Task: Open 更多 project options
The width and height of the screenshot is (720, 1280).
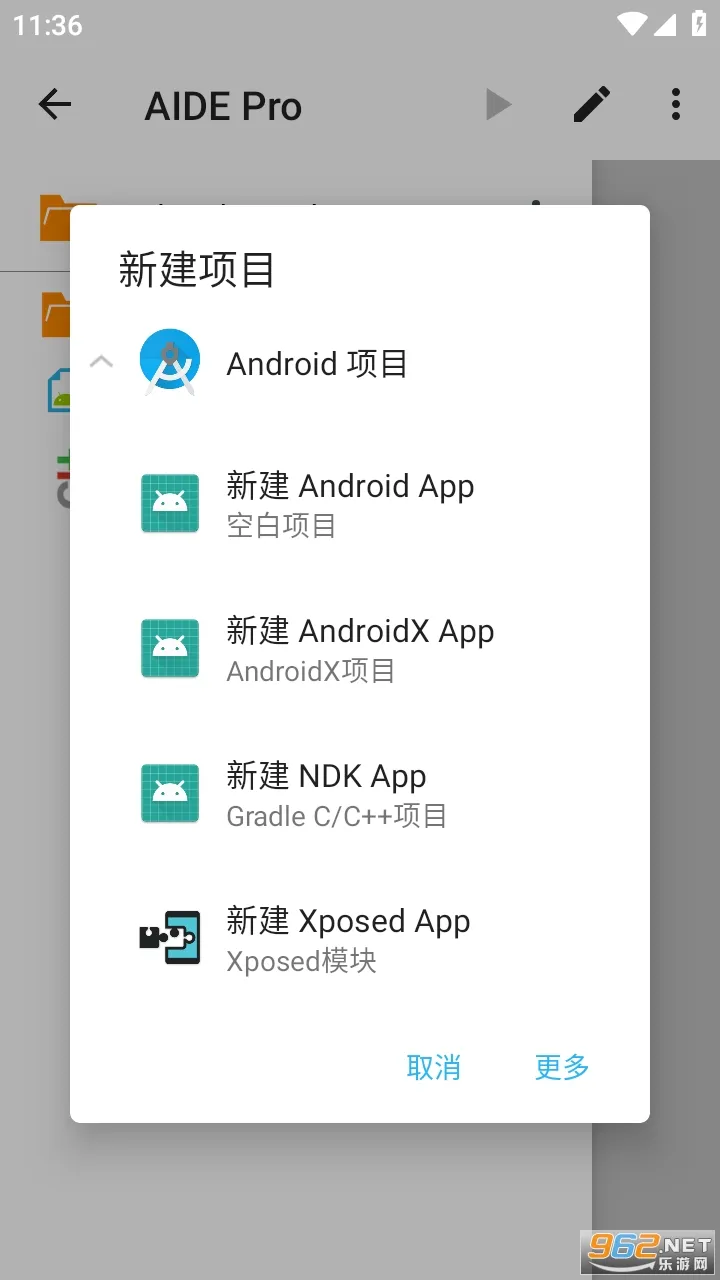Action: click(x=562, y=1067)
